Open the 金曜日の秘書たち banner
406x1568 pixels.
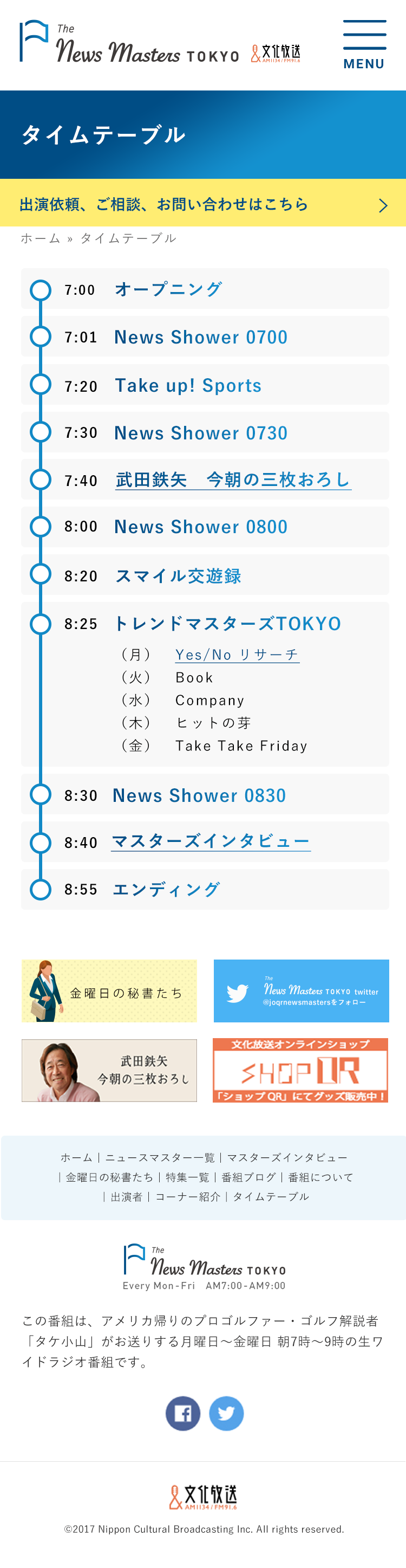pyautogui.click(x=109, y=990)
